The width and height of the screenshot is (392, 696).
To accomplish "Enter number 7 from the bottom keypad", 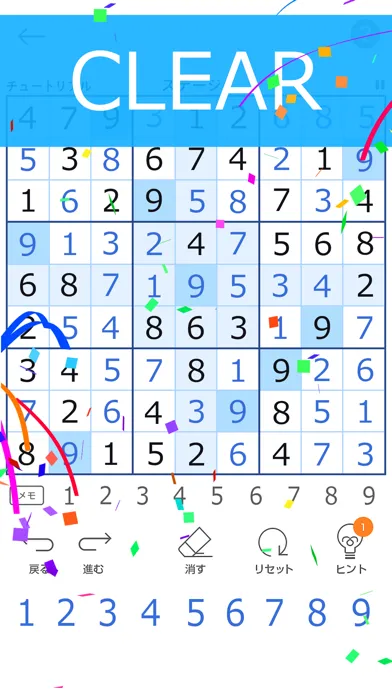I will click(x=274, y=612).
